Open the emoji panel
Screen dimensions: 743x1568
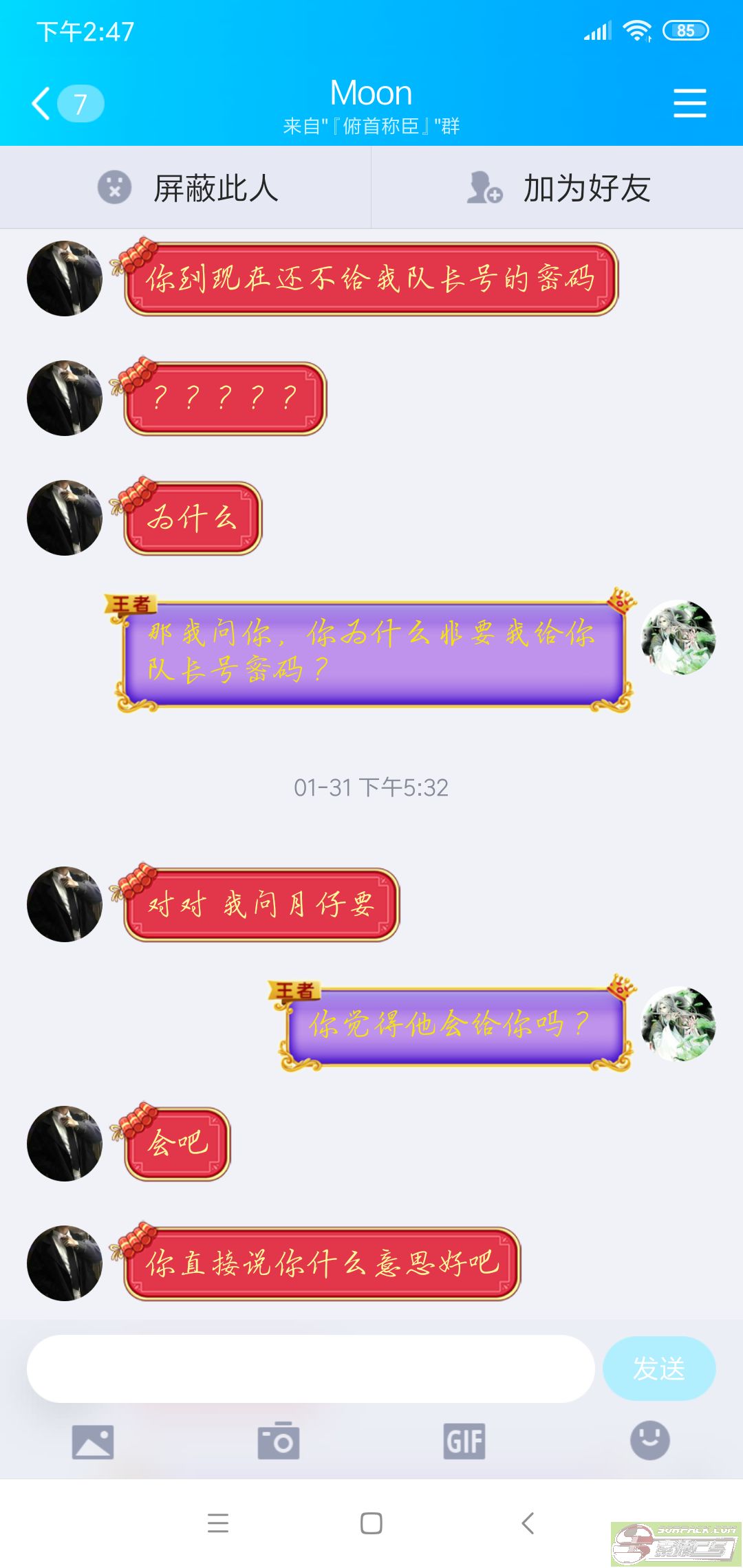650,1440
